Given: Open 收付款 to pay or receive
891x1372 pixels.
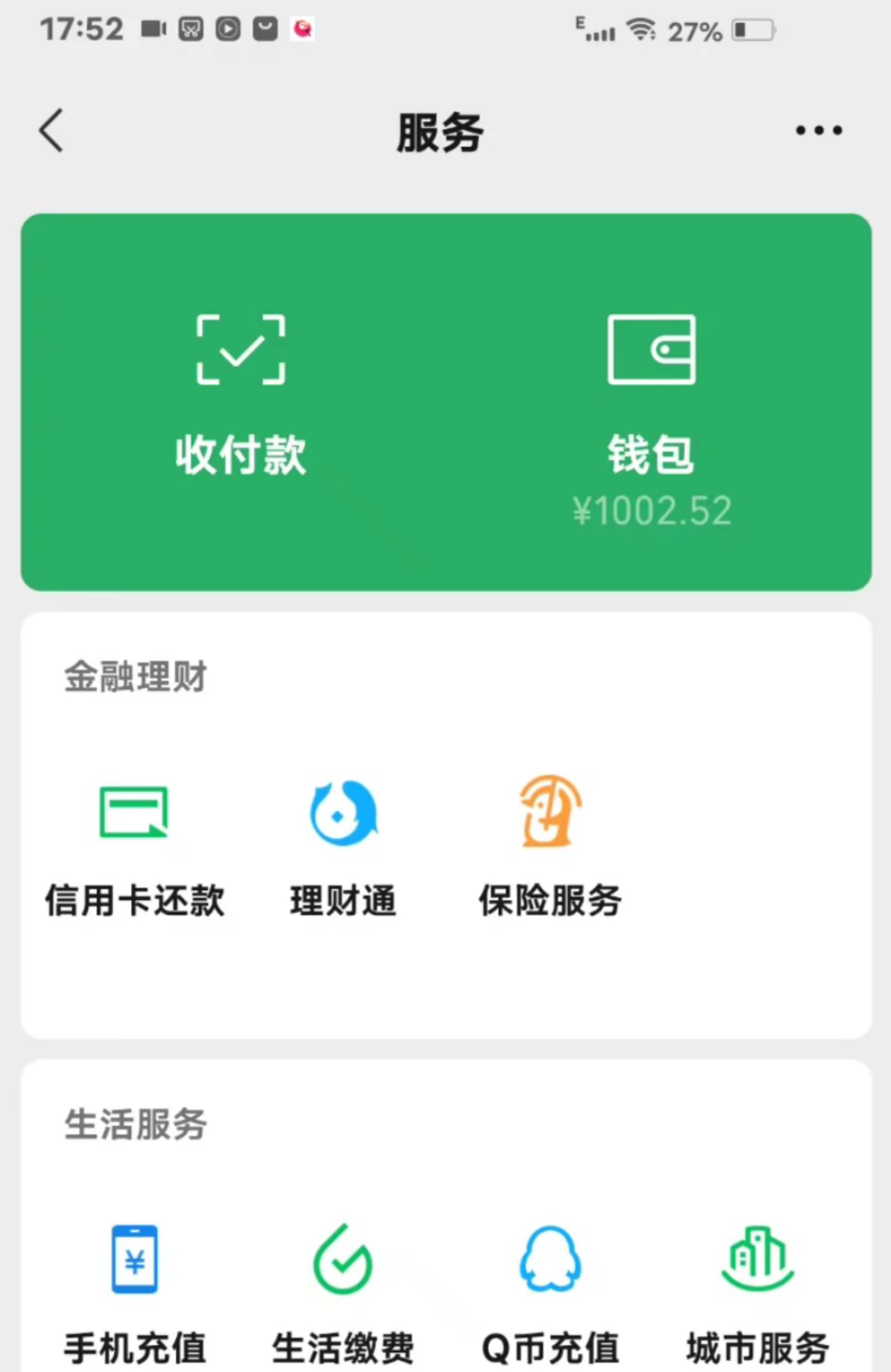Looking at the screenshot, I should (240, 396).
